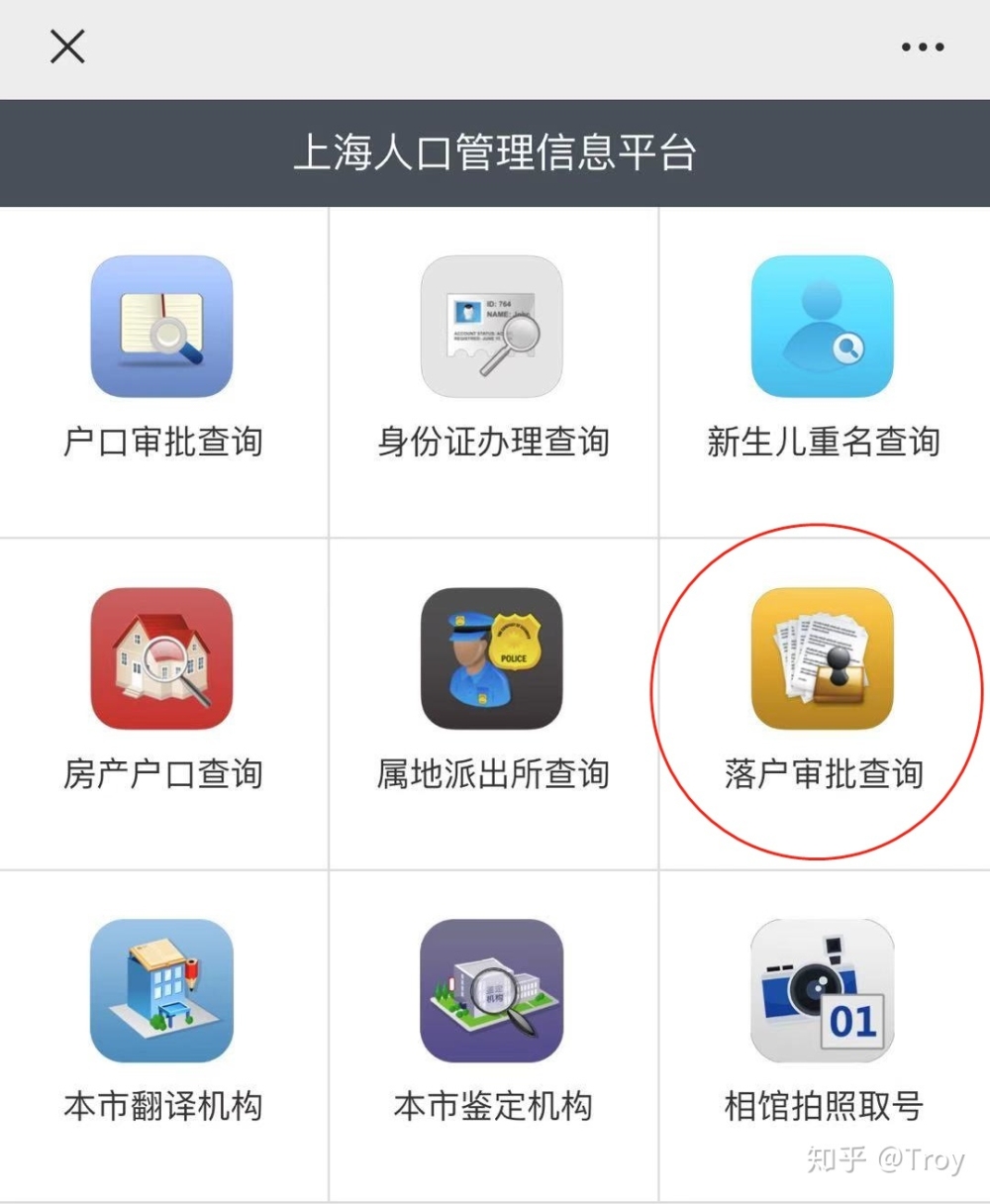The height and width of the screenshot is (1204, 990).
Task: Open the three-dot overflow menu
Action: tap(922, 47)
